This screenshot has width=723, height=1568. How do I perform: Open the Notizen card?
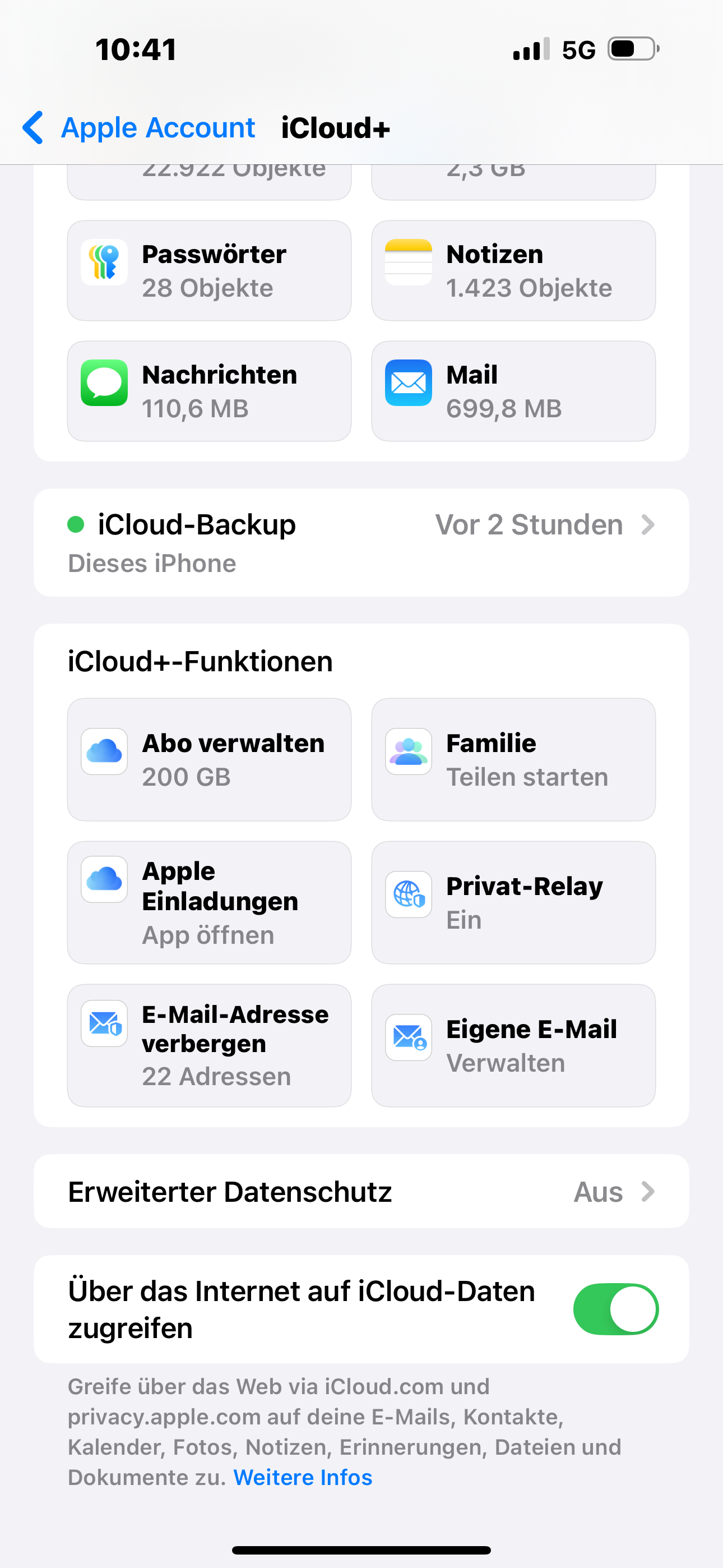(513, 271)
